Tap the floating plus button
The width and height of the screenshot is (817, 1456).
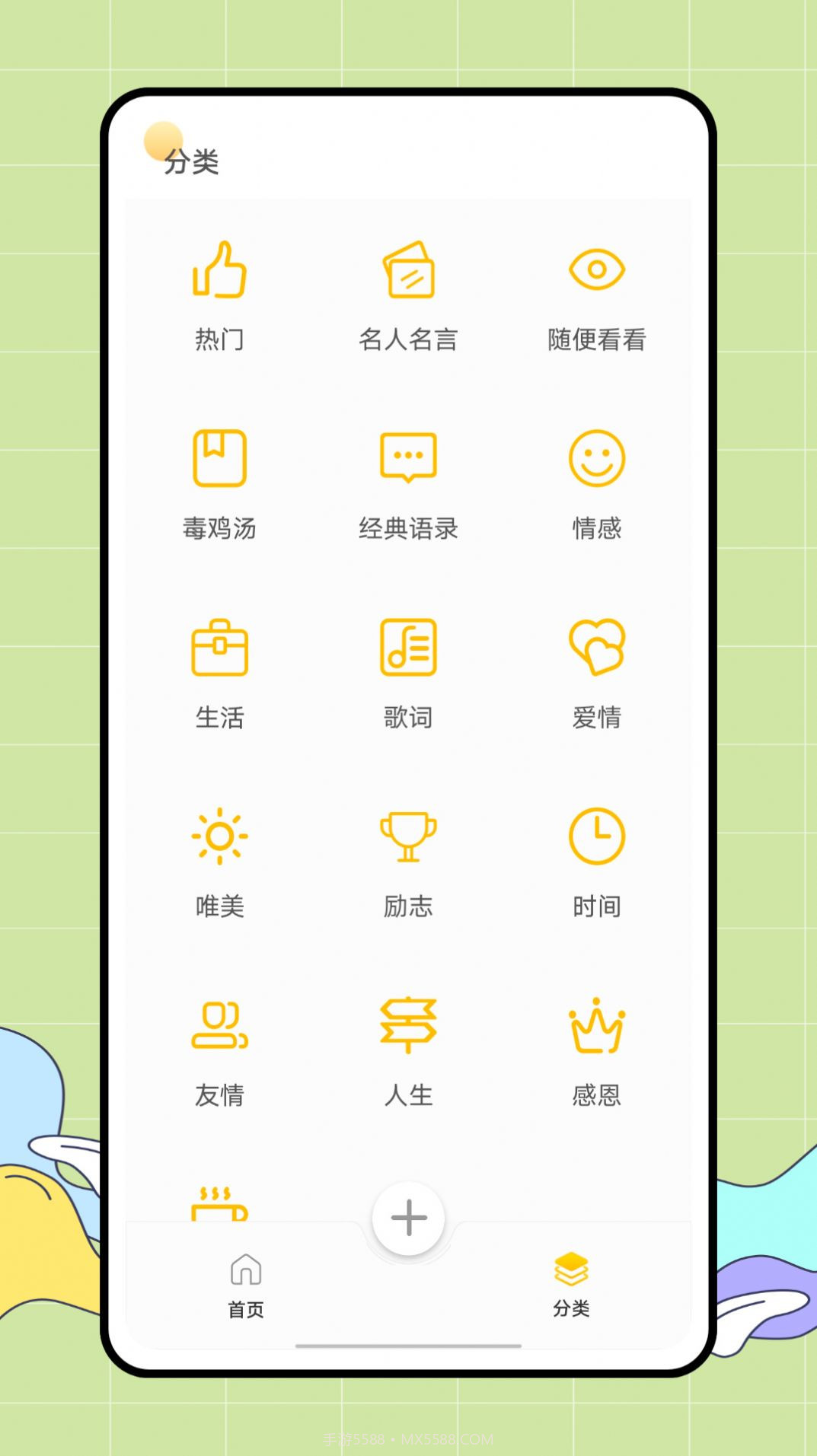pyautogui.click(x=409, y=1217)
